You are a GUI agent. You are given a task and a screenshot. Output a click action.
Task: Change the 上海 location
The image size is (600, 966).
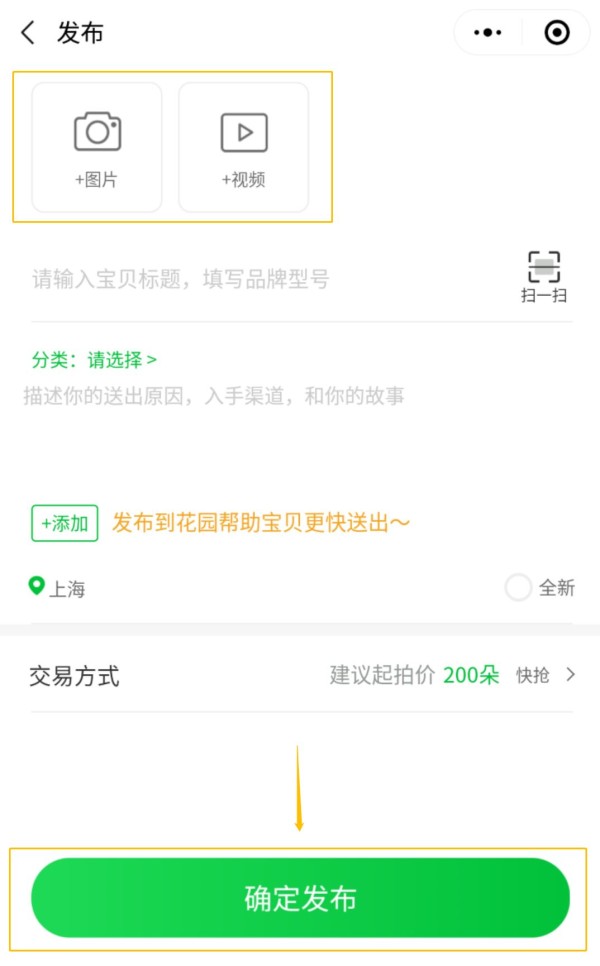(x=57, y=588)
